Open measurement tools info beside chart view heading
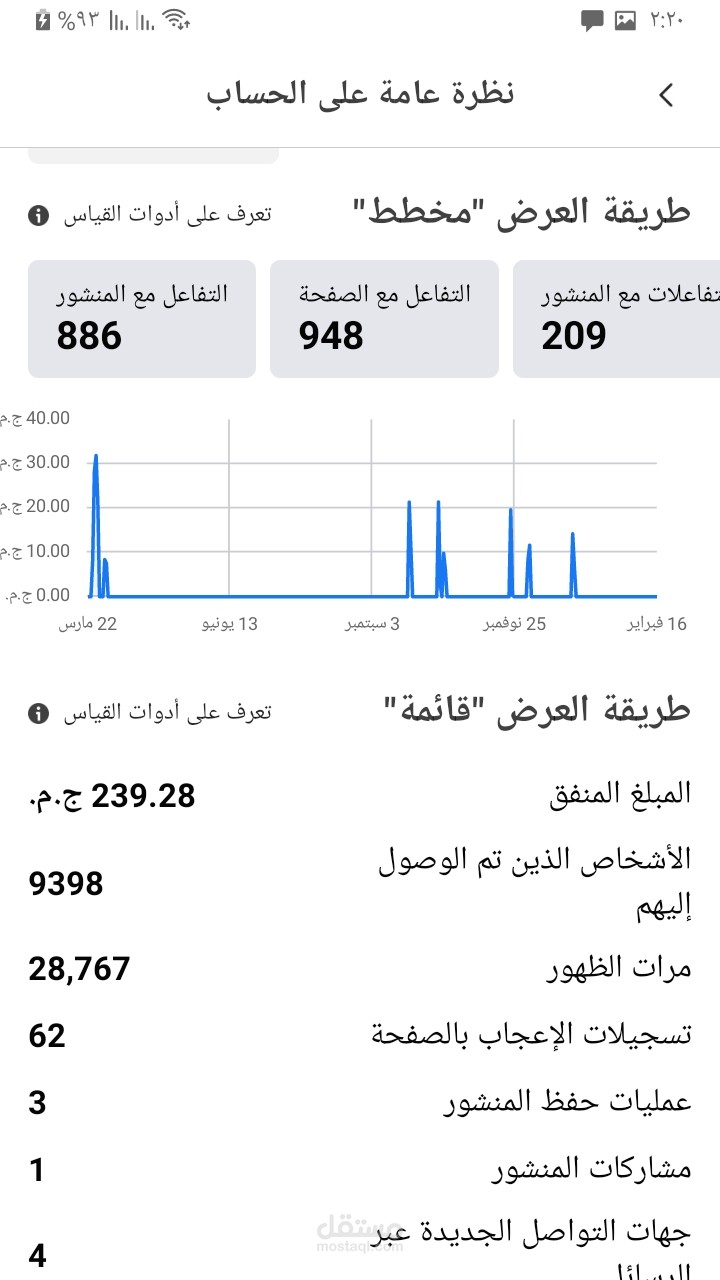 [x=38, y=214]
